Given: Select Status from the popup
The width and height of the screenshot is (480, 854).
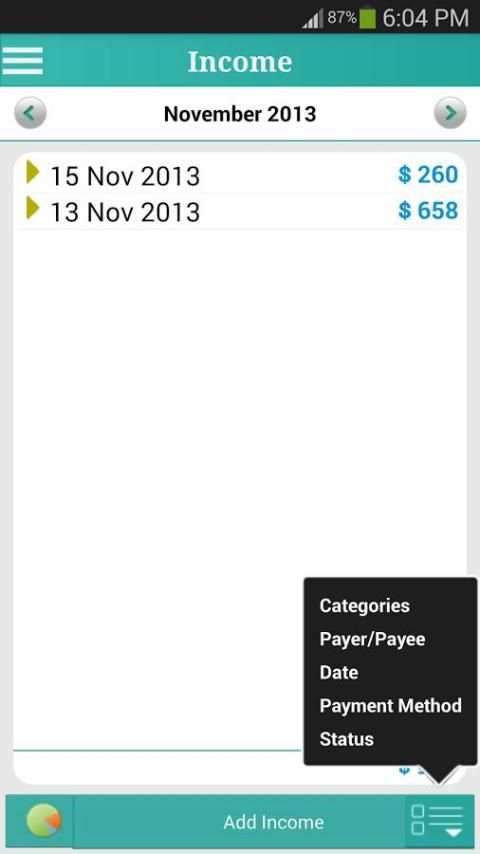Looking at the screenshot, I should coord(347,739).
